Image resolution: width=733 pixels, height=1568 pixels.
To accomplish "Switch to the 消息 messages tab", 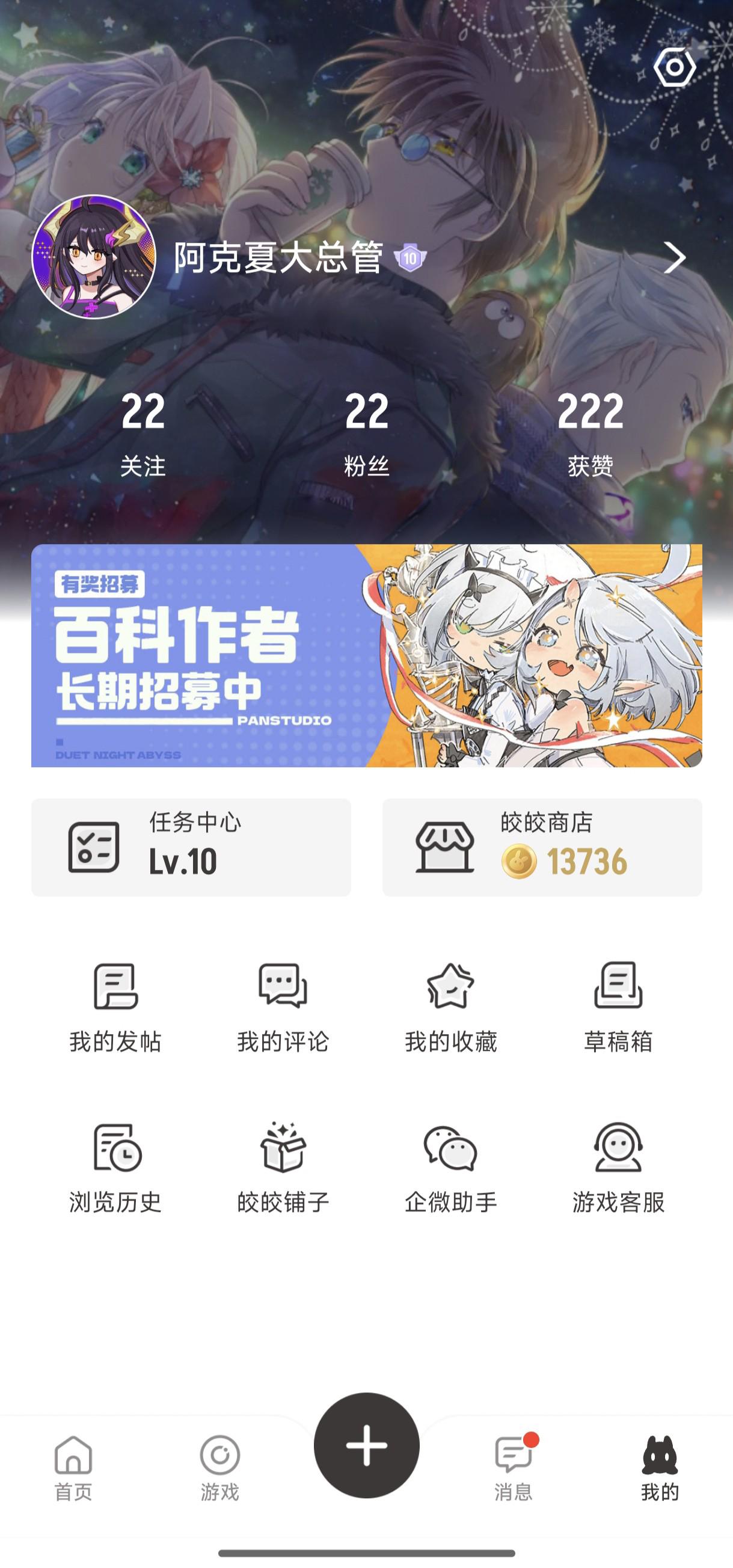I will coord(514,1468).
